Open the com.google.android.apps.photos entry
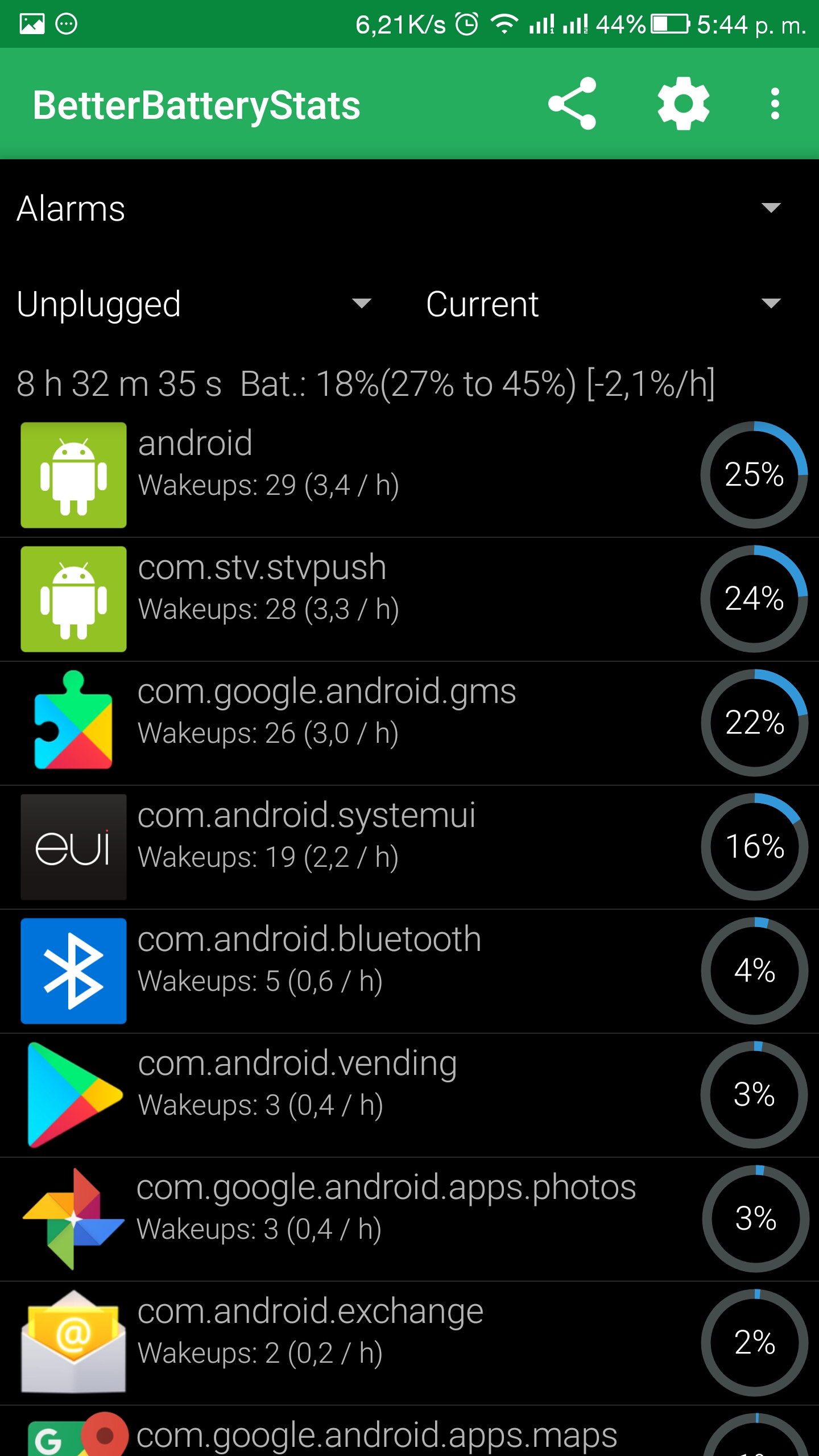 pos(409,1219)
